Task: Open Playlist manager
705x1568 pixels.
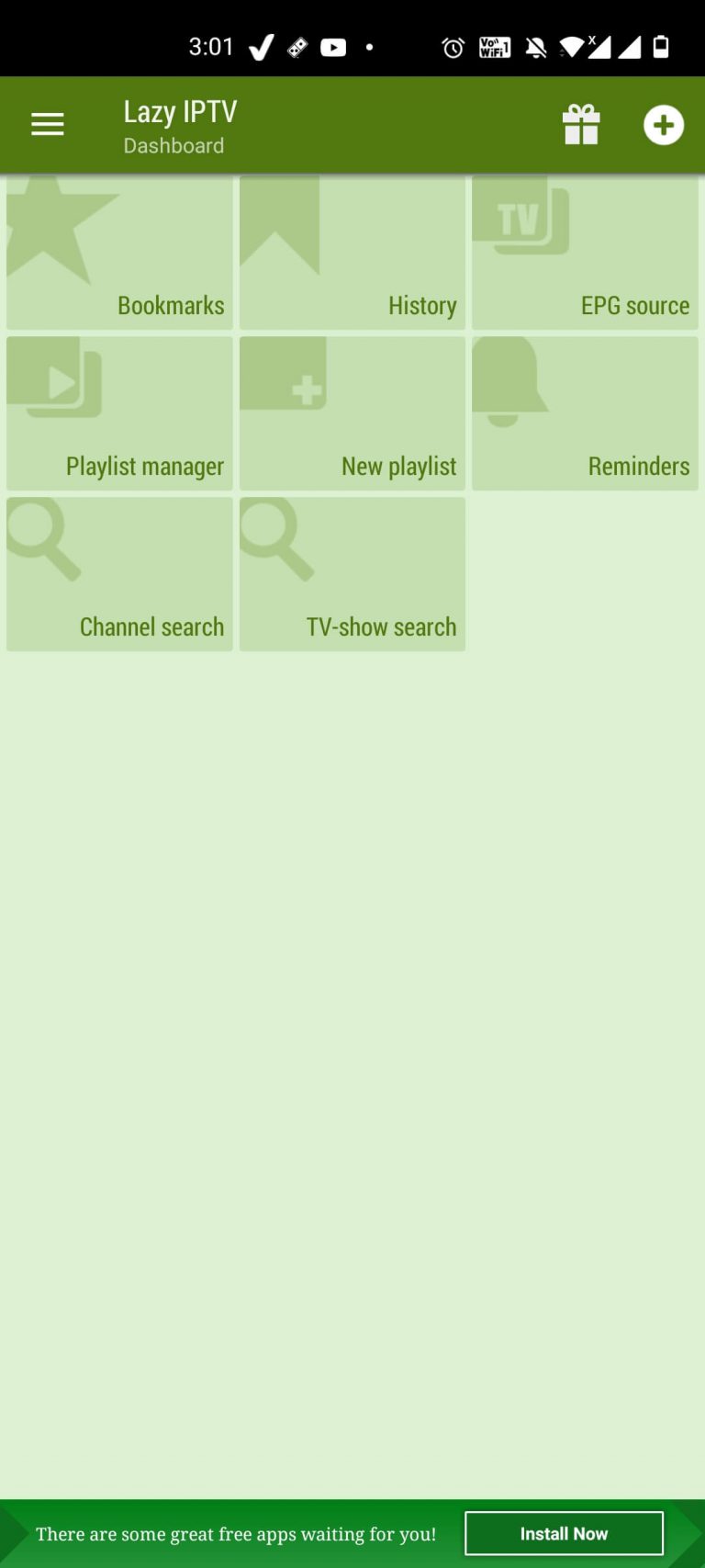Action: 119,413
